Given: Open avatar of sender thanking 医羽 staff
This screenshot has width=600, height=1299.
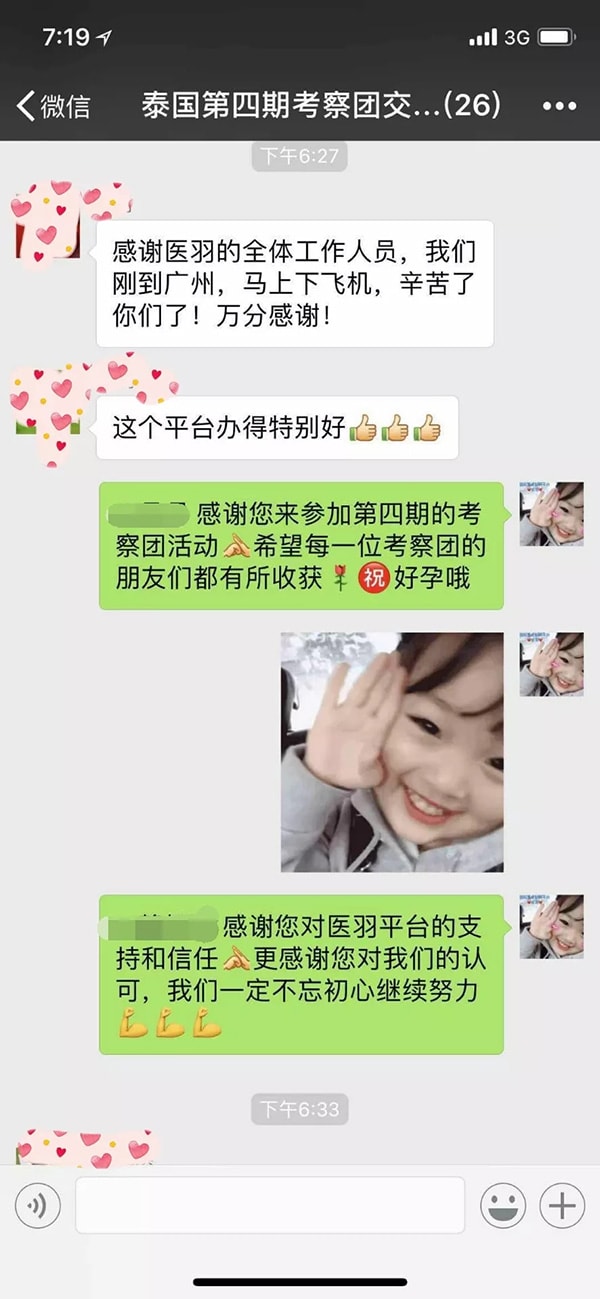Looking at the screenshot, I should (48, 222).
